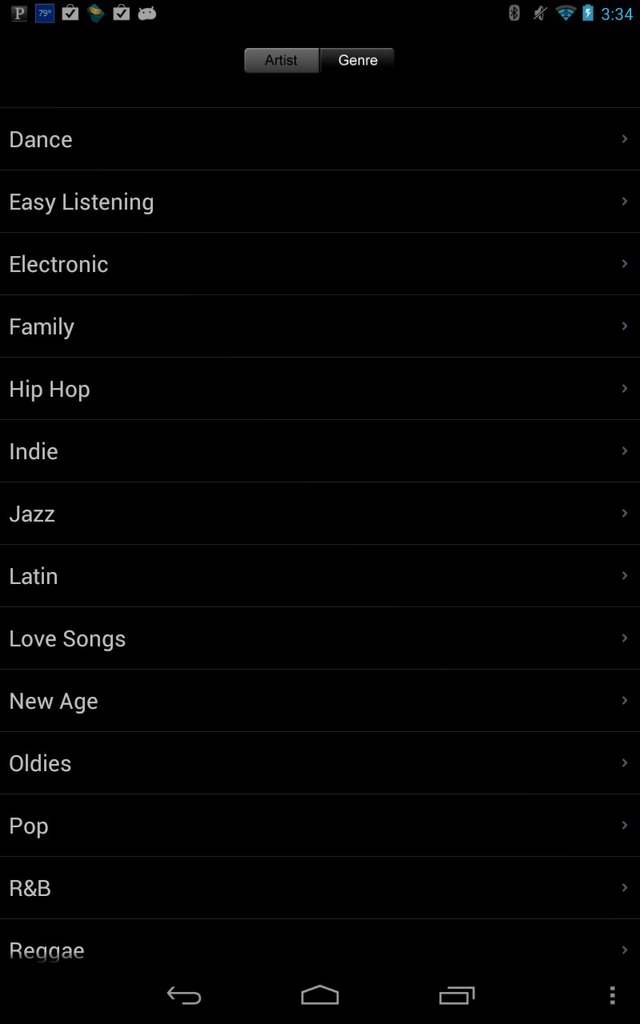Open the Latin genre
The image size is (640, 1024).
(320, 576)
